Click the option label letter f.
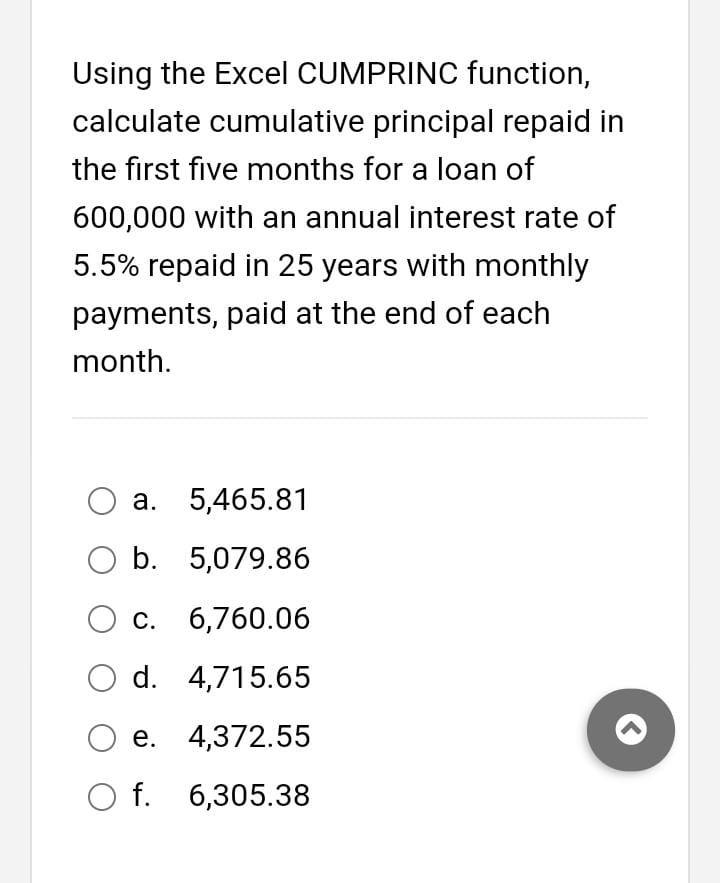 click(x=141, y=795)
